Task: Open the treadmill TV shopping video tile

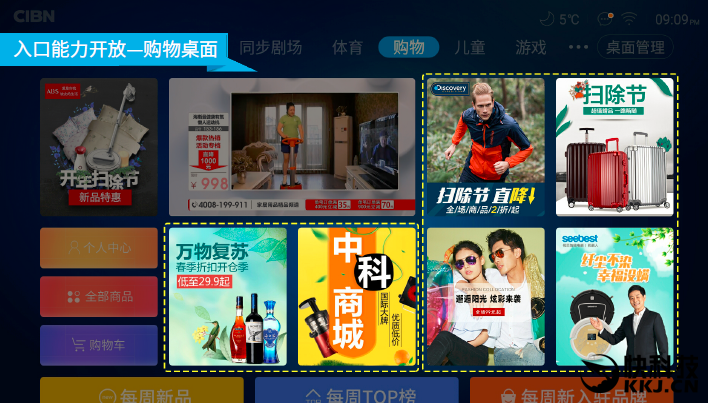Action: (x=291, y=147)
